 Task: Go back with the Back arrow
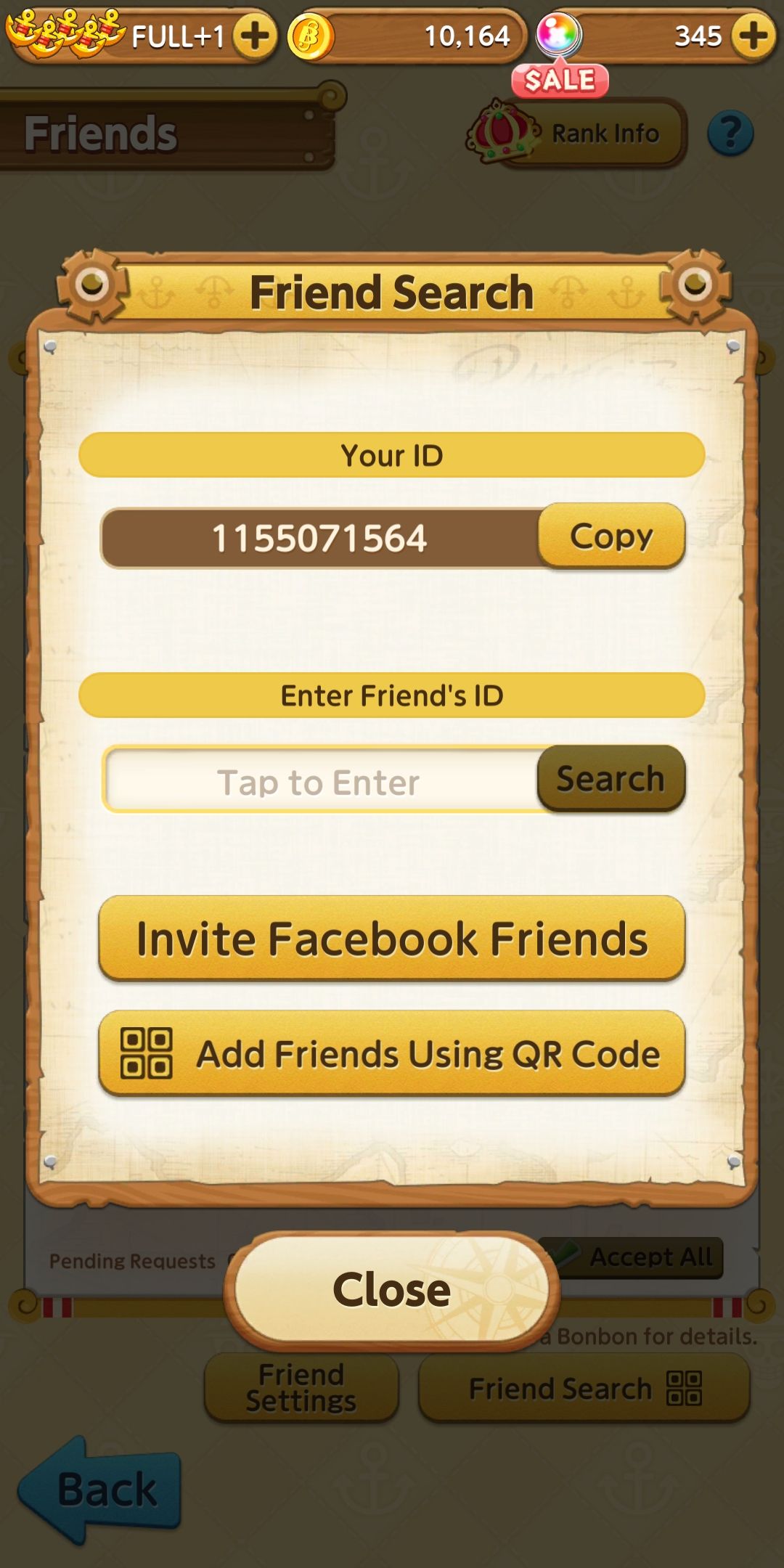click(x=102, y=1488)
